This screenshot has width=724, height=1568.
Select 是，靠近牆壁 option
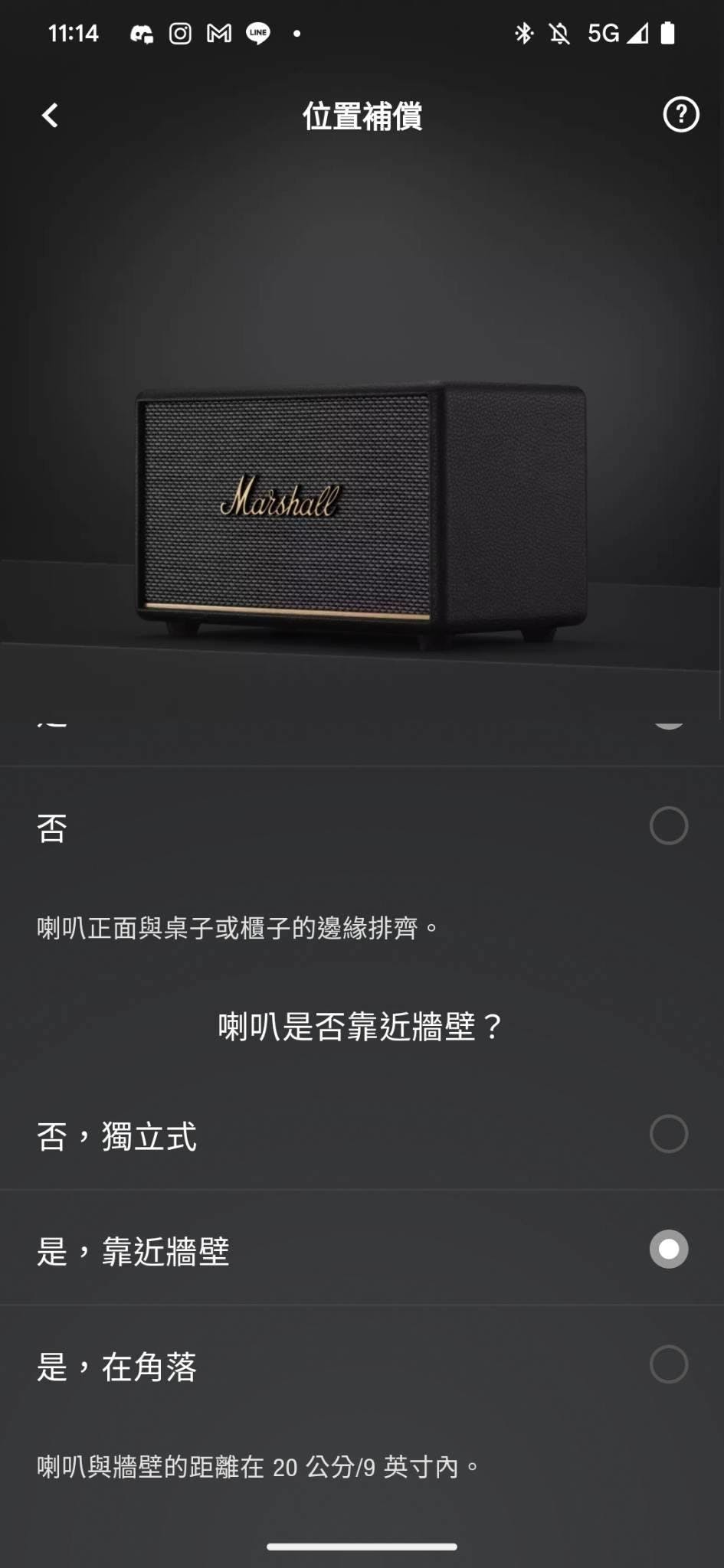point(668,1249)
